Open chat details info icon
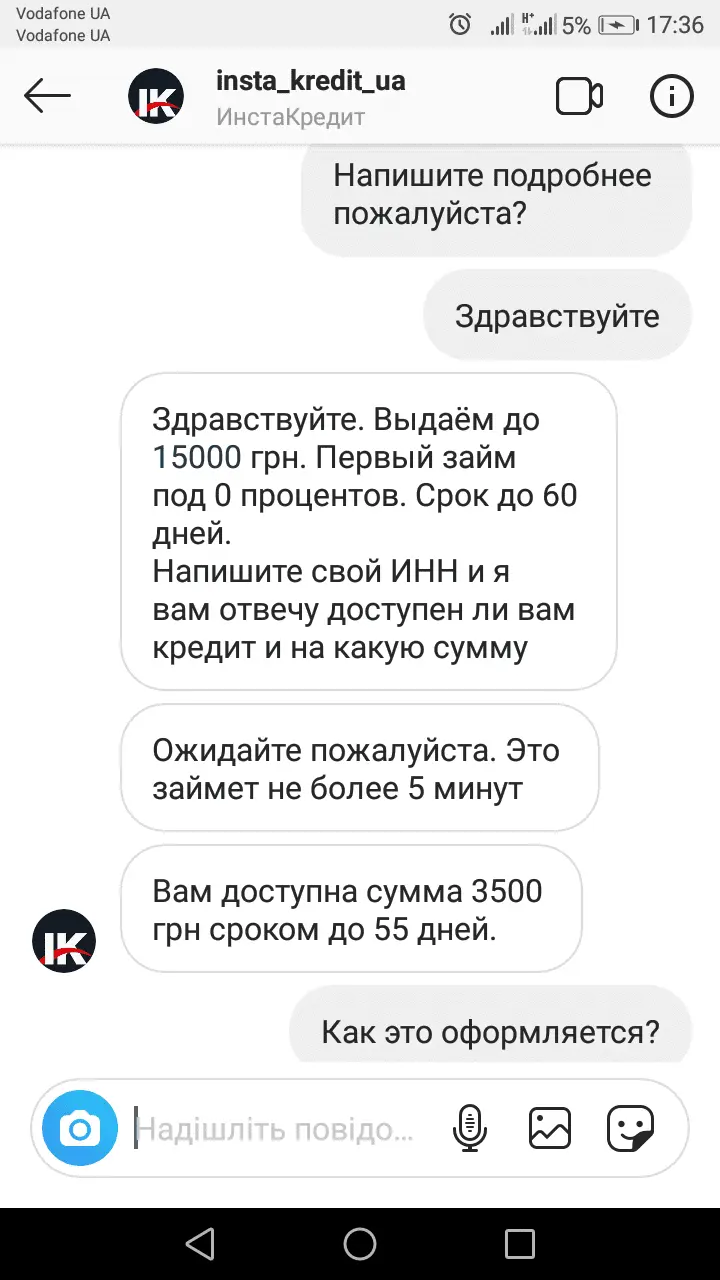The width and height of the screenshot is (720, 1280). point(671,97)
